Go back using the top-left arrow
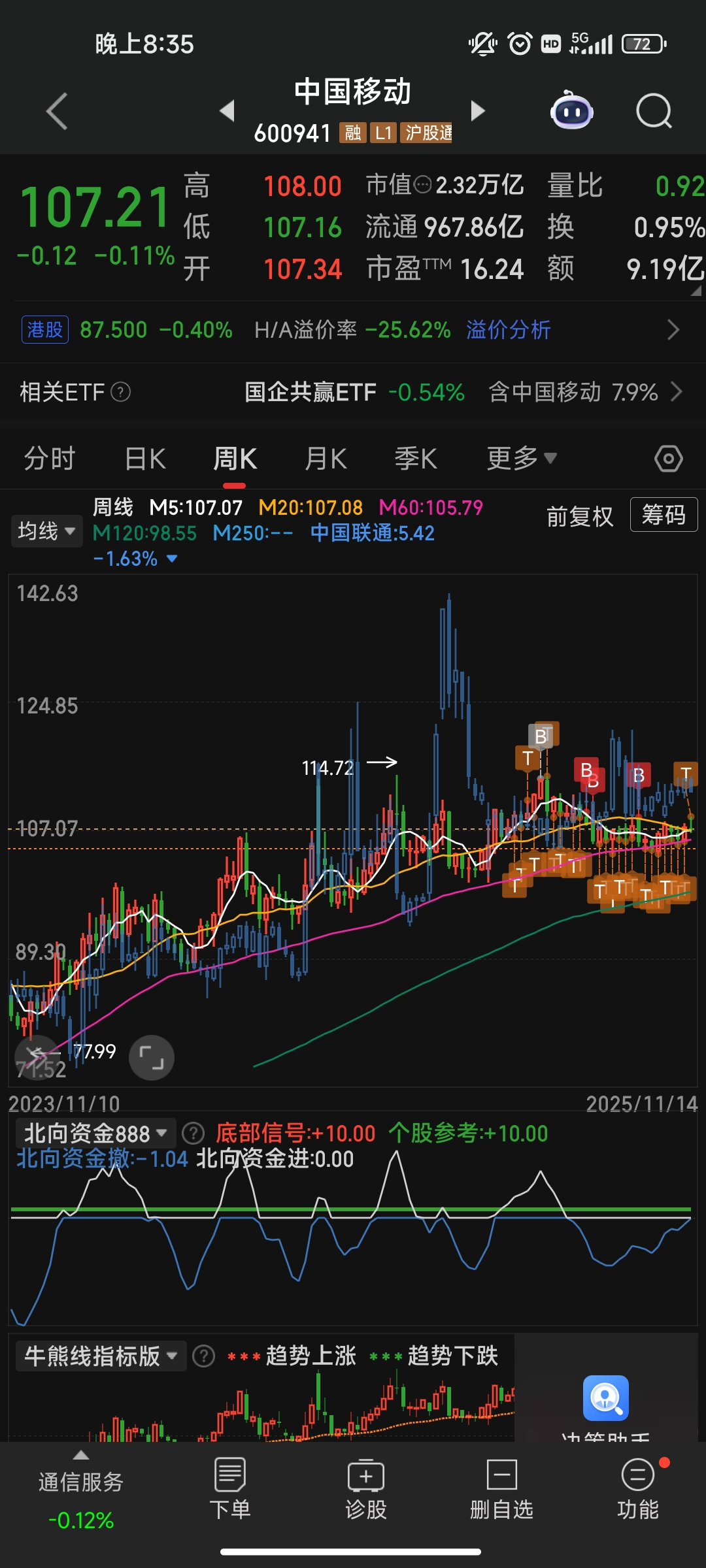Image resolution: width=706 pixels, height=1568 pixels. point(58,111)
